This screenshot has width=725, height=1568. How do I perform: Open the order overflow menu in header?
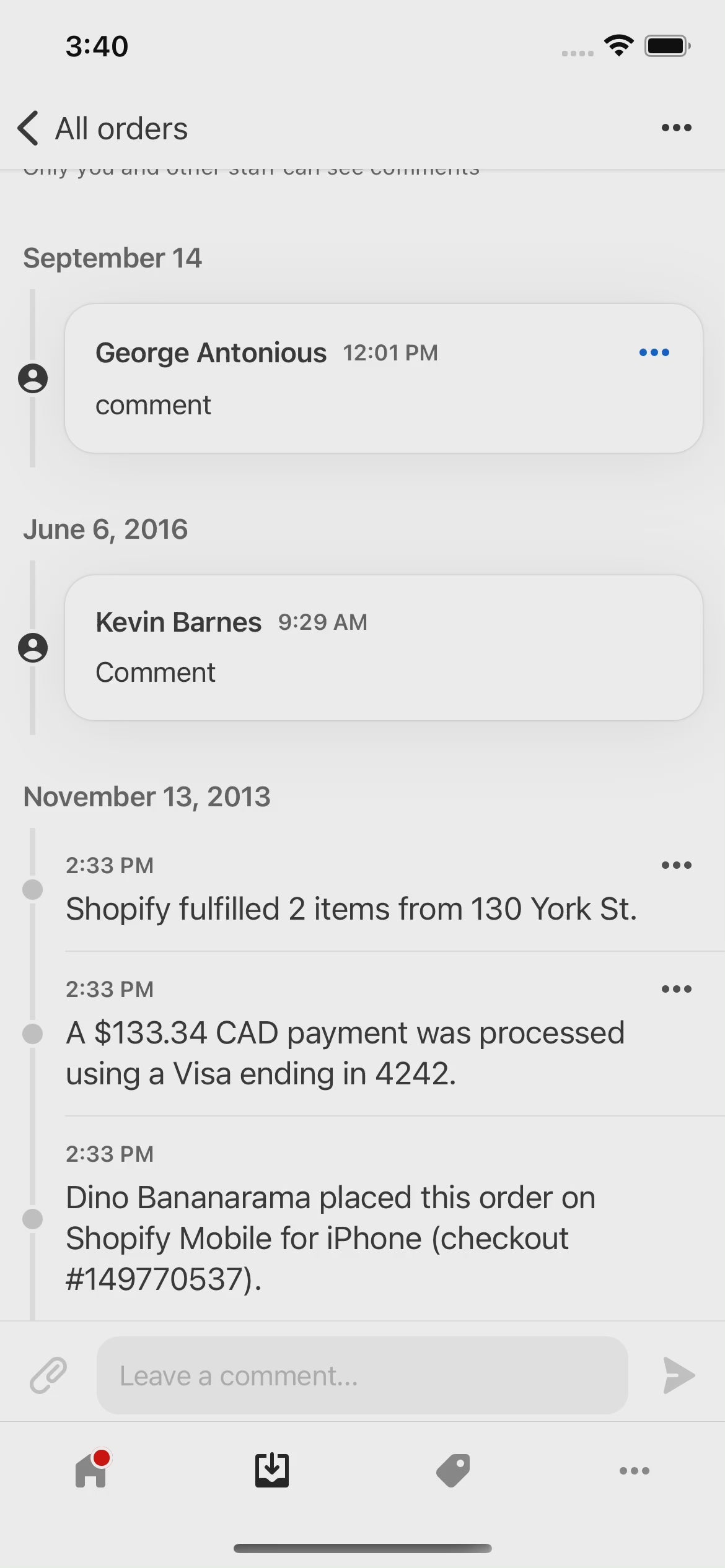point(676,128)
